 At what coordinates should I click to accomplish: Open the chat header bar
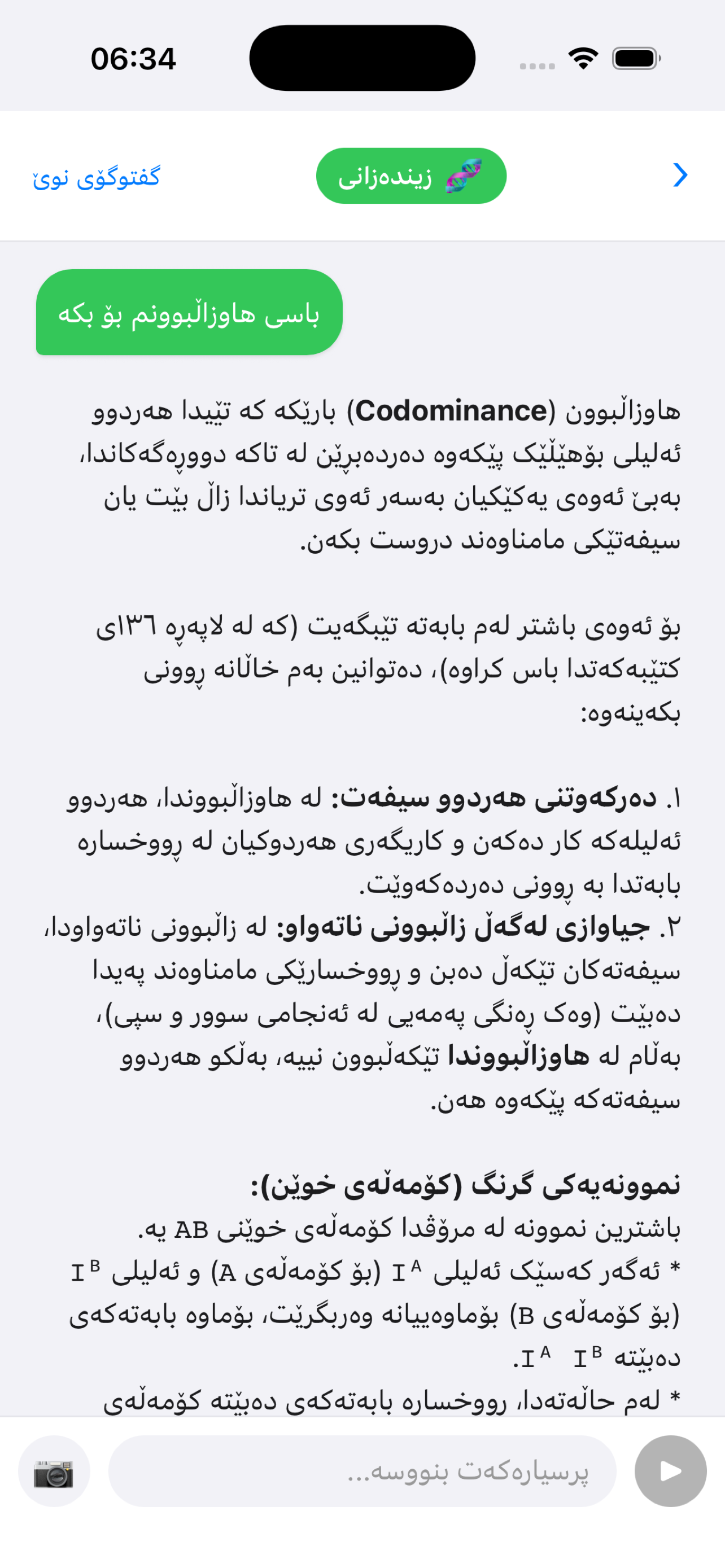362,176
